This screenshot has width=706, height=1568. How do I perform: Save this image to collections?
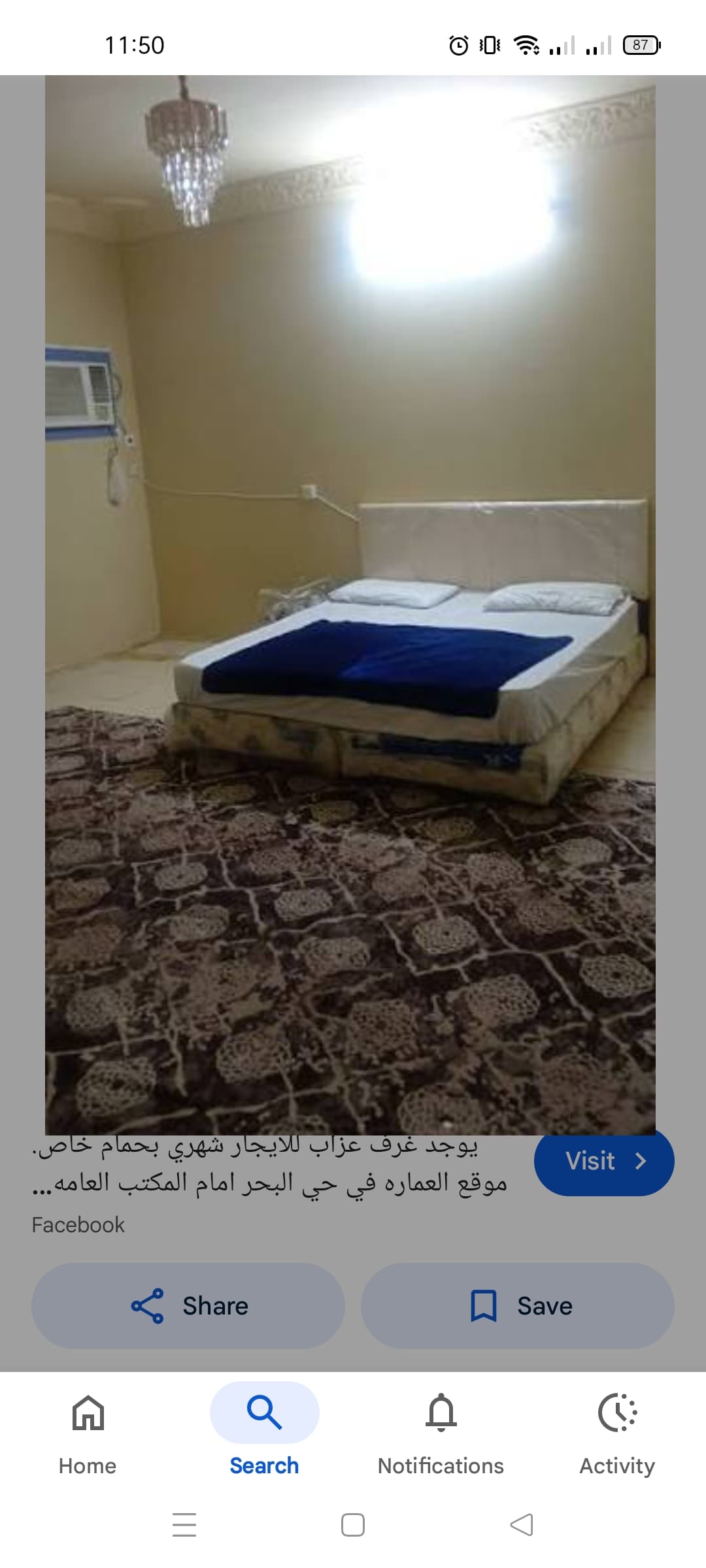518,1305
